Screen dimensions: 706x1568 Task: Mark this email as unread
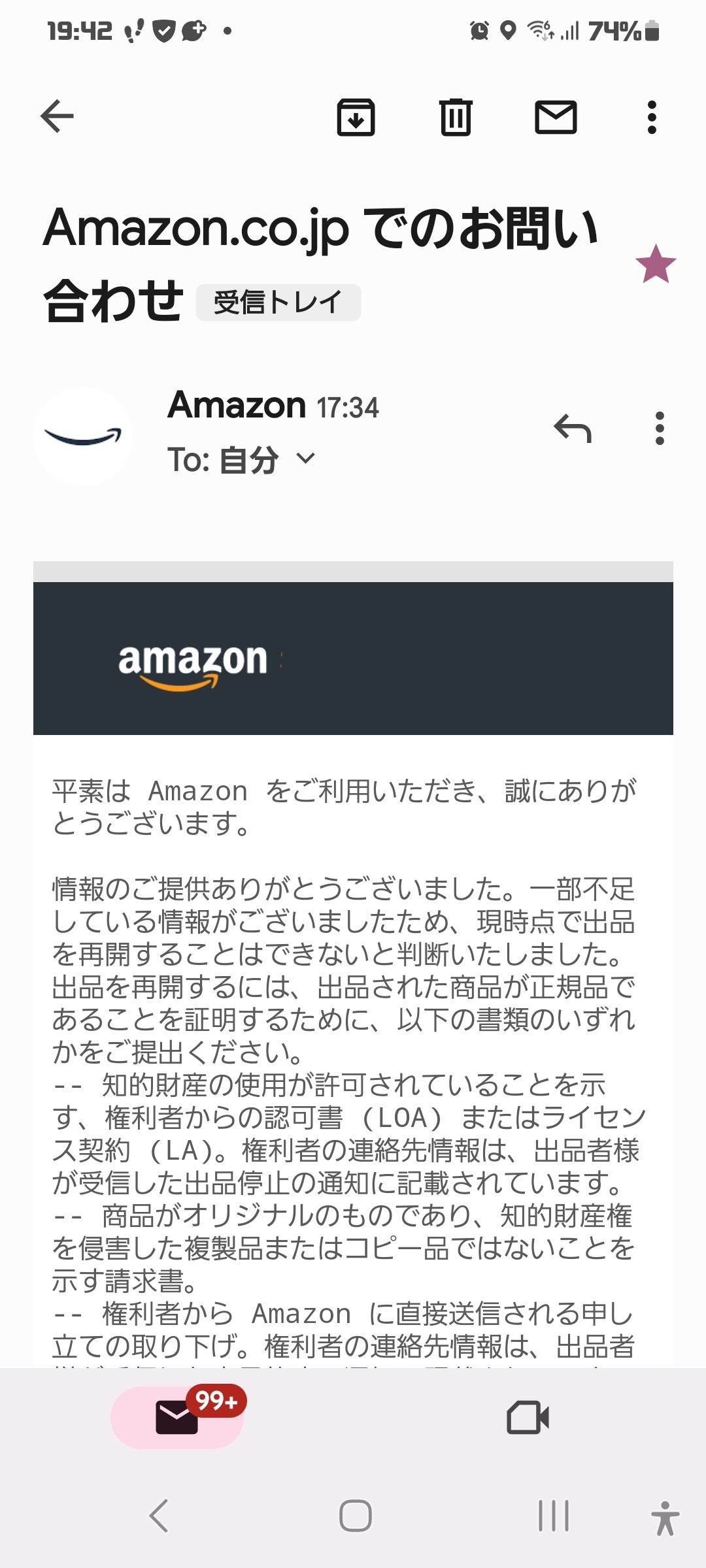[x=556, y=118]
